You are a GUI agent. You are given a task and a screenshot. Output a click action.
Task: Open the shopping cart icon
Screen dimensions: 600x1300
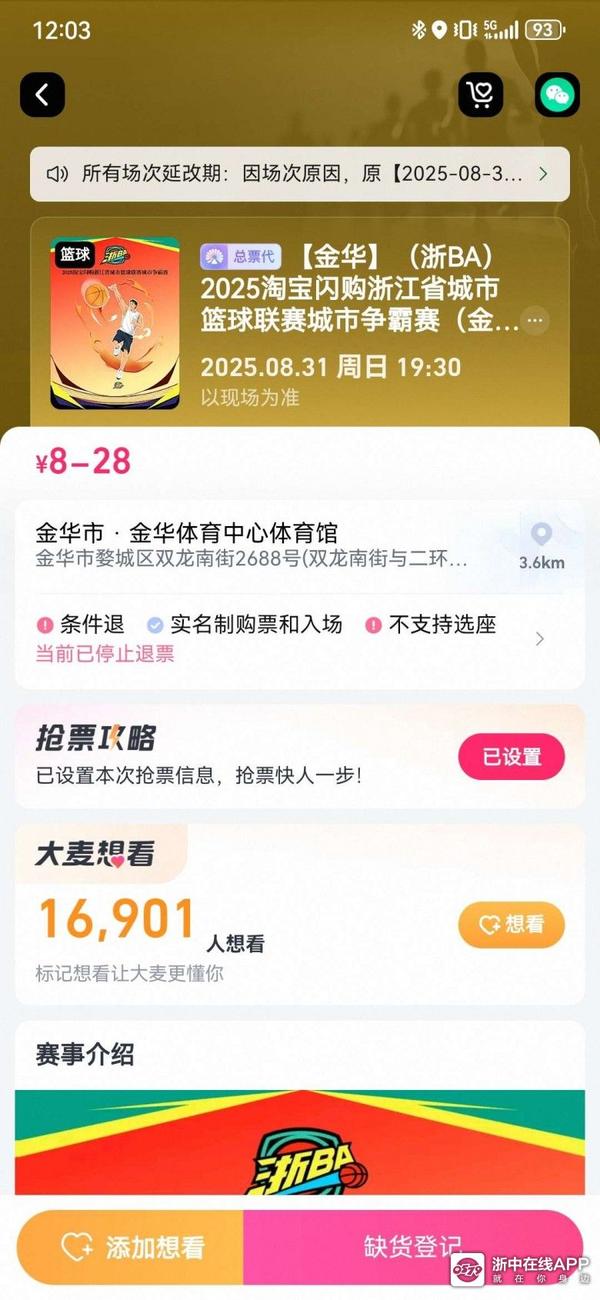(x=481, y=95)
